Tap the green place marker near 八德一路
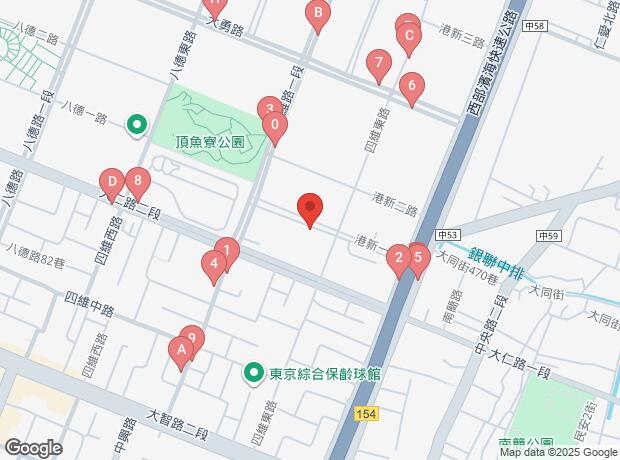Image resolution: width=620 pixels, height=460 pixels. coord(137,126)
